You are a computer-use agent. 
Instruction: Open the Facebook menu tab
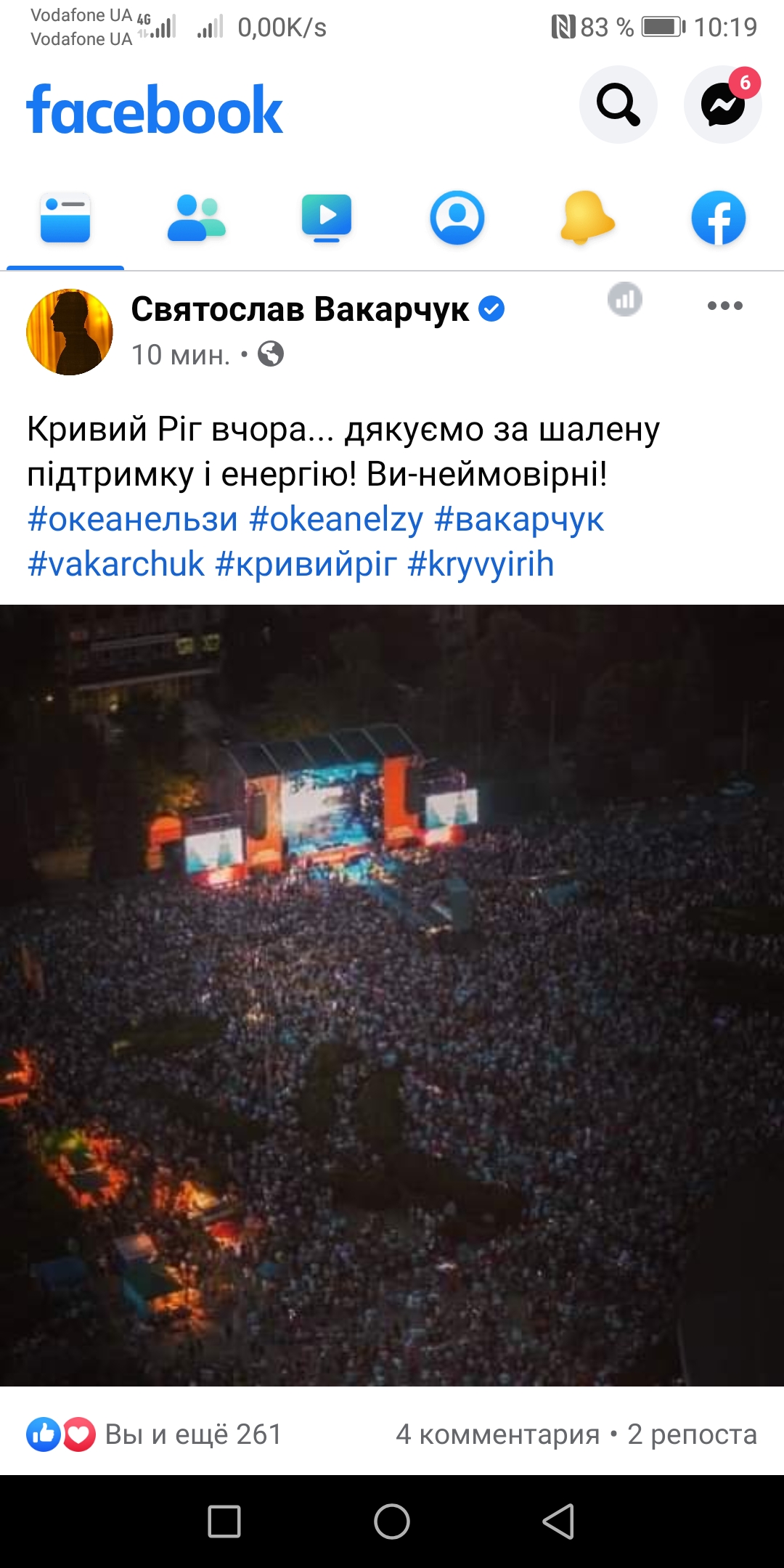pos(718,218)
